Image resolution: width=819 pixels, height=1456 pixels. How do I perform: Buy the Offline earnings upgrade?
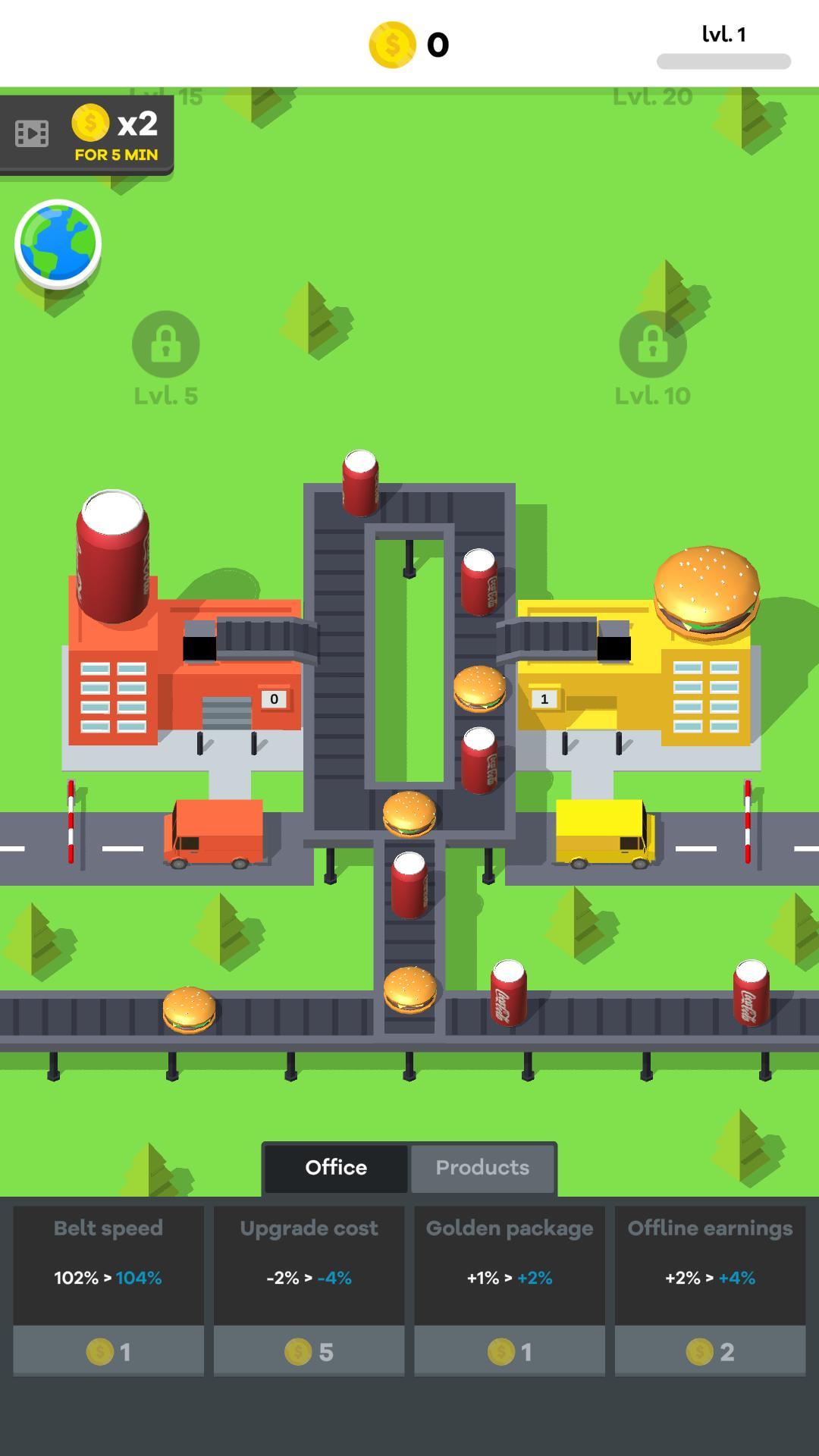click(710, 1351)
